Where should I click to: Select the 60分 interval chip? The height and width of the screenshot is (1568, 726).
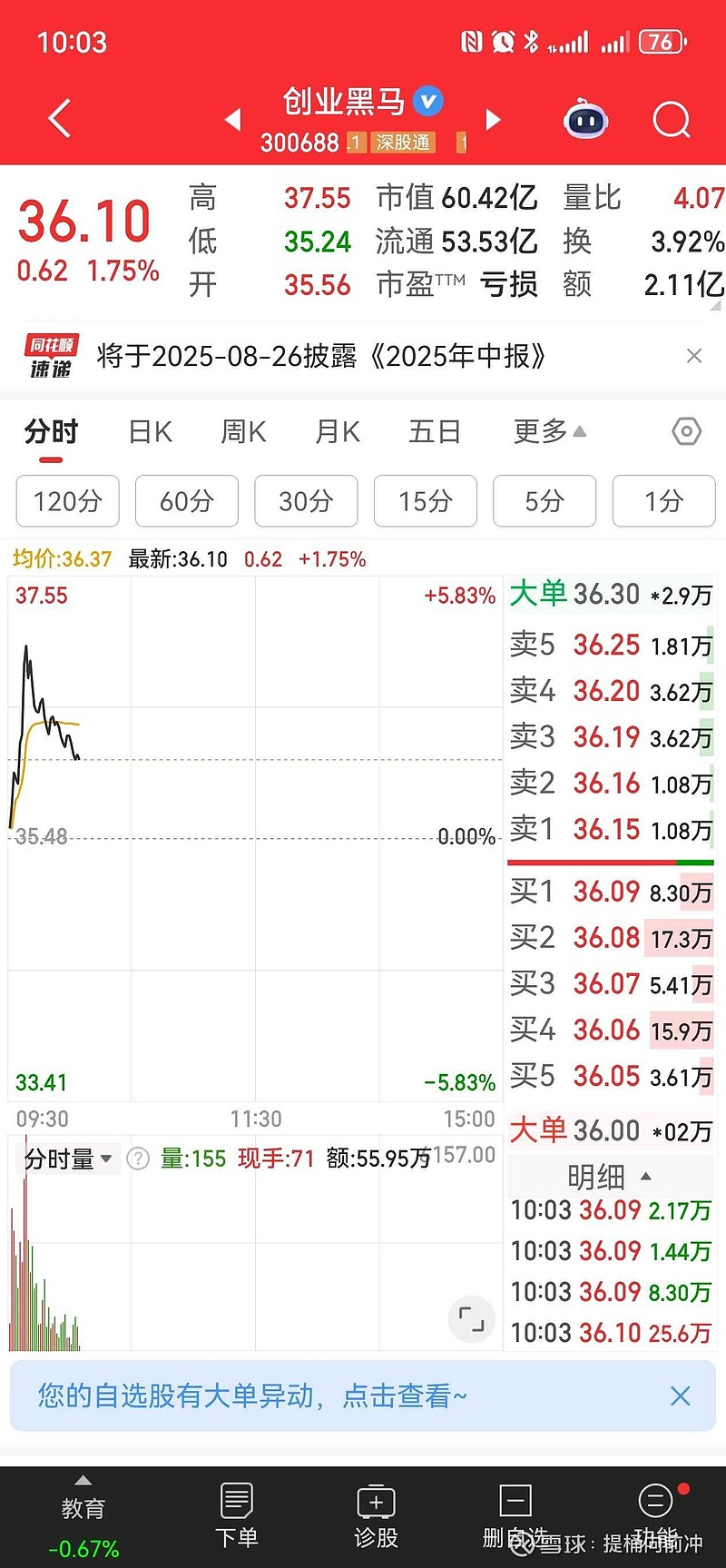click(x=187, y=501)
